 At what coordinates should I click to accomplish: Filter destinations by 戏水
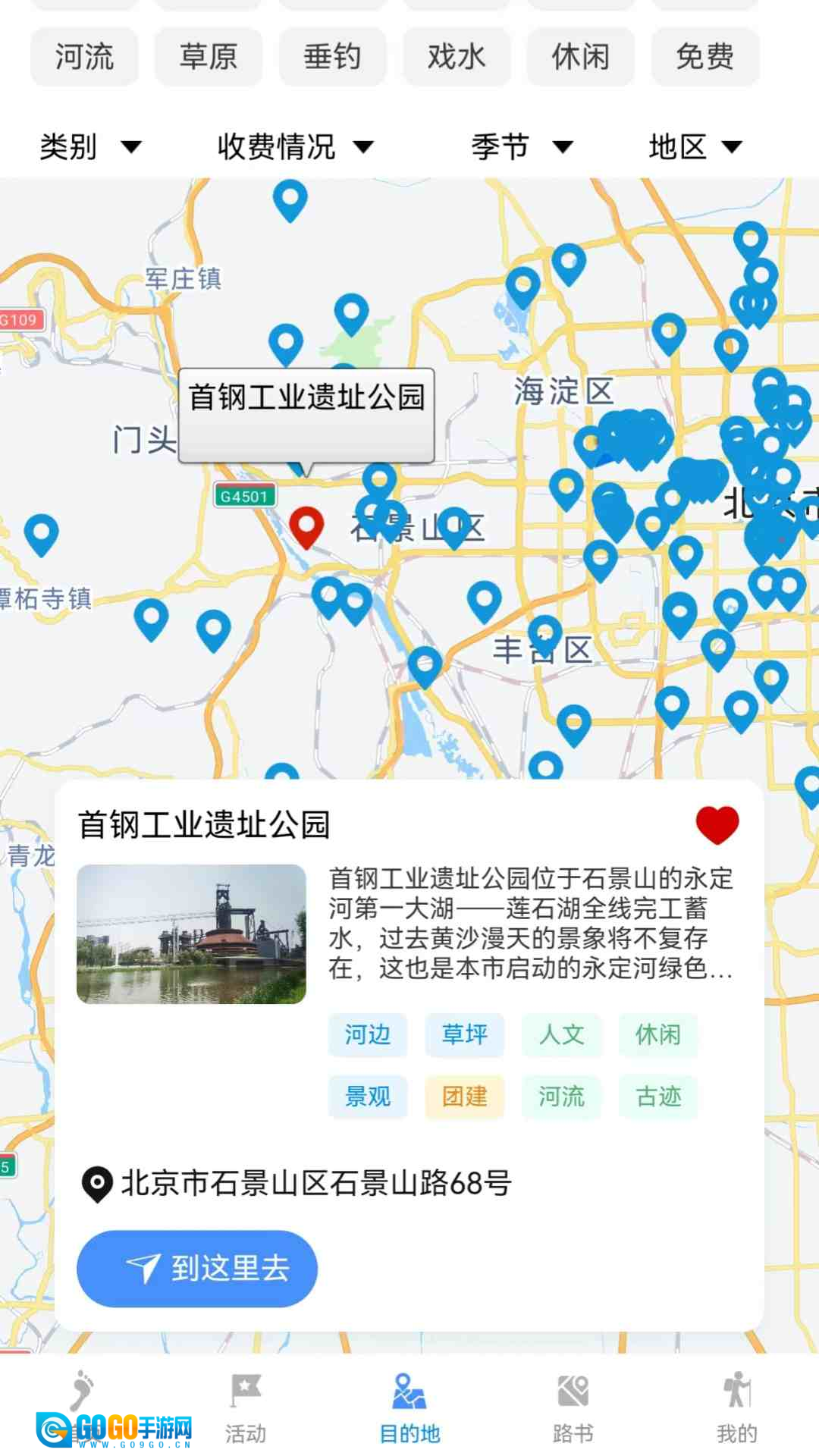(457, 57)
